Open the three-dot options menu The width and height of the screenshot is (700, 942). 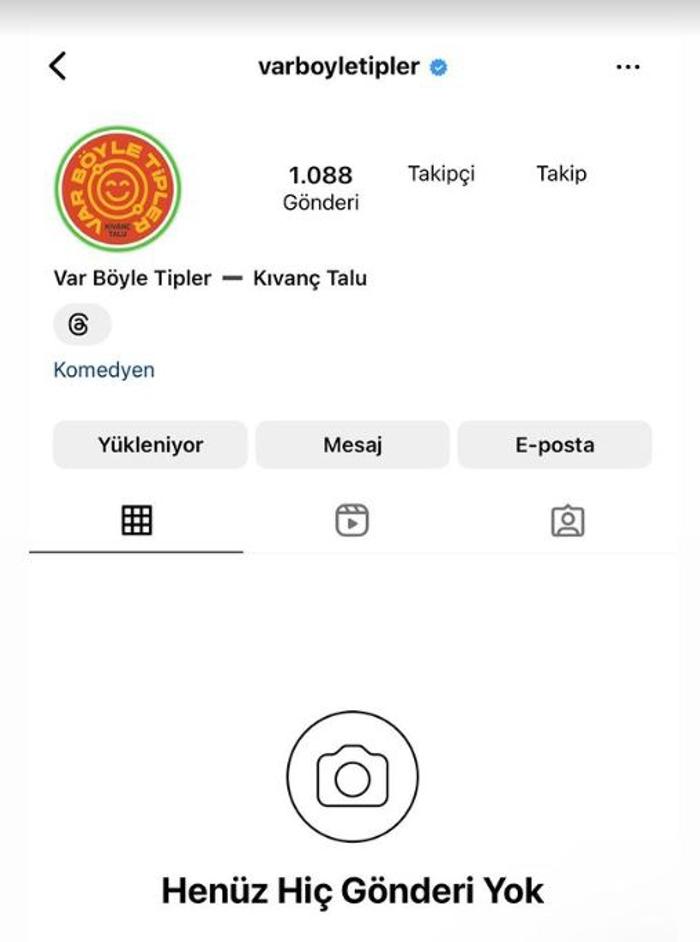pos(627,67)
